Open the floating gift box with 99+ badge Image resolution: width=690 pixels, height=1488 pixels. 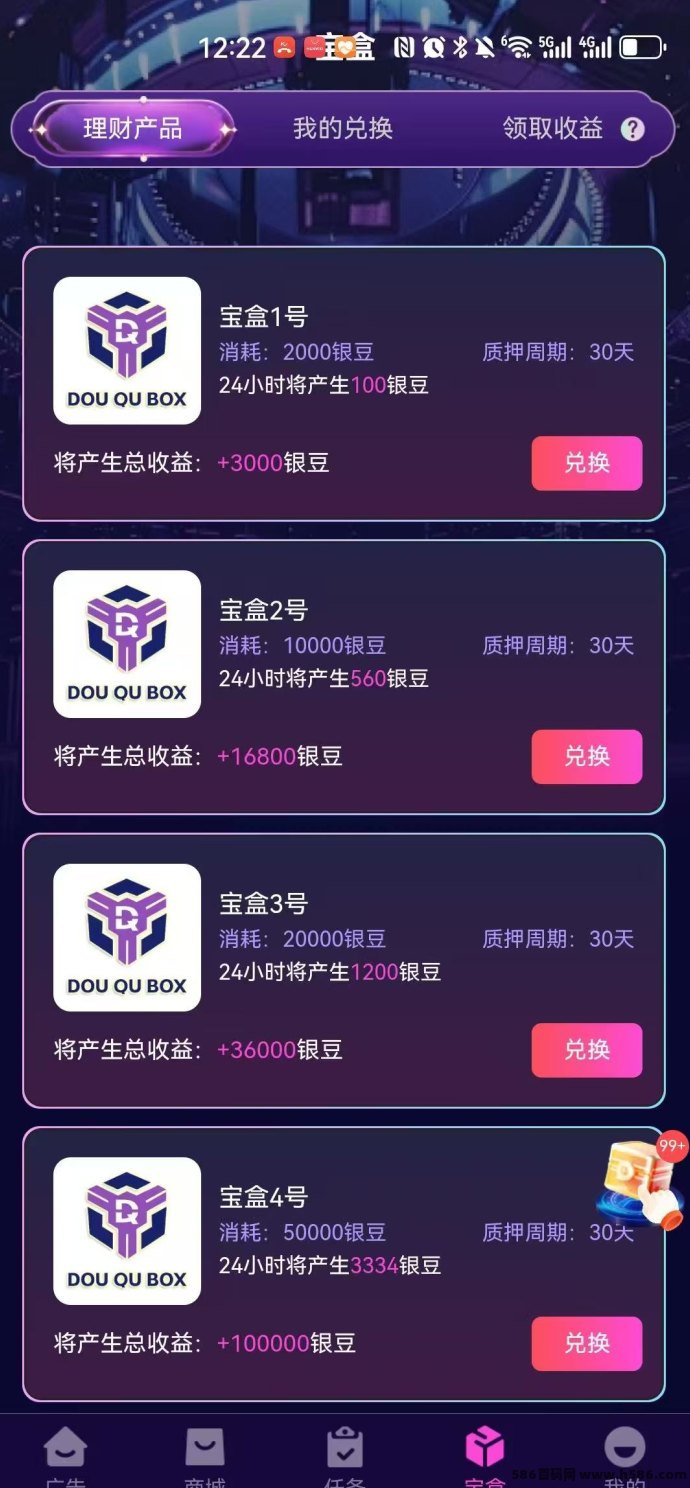coord(640,1183)
